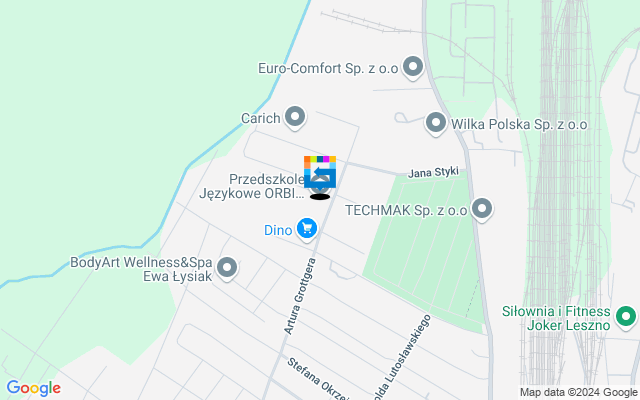Select the Euro-Comfort Sp. z o.o marker
640x400 pixels.
pos(412,67)
